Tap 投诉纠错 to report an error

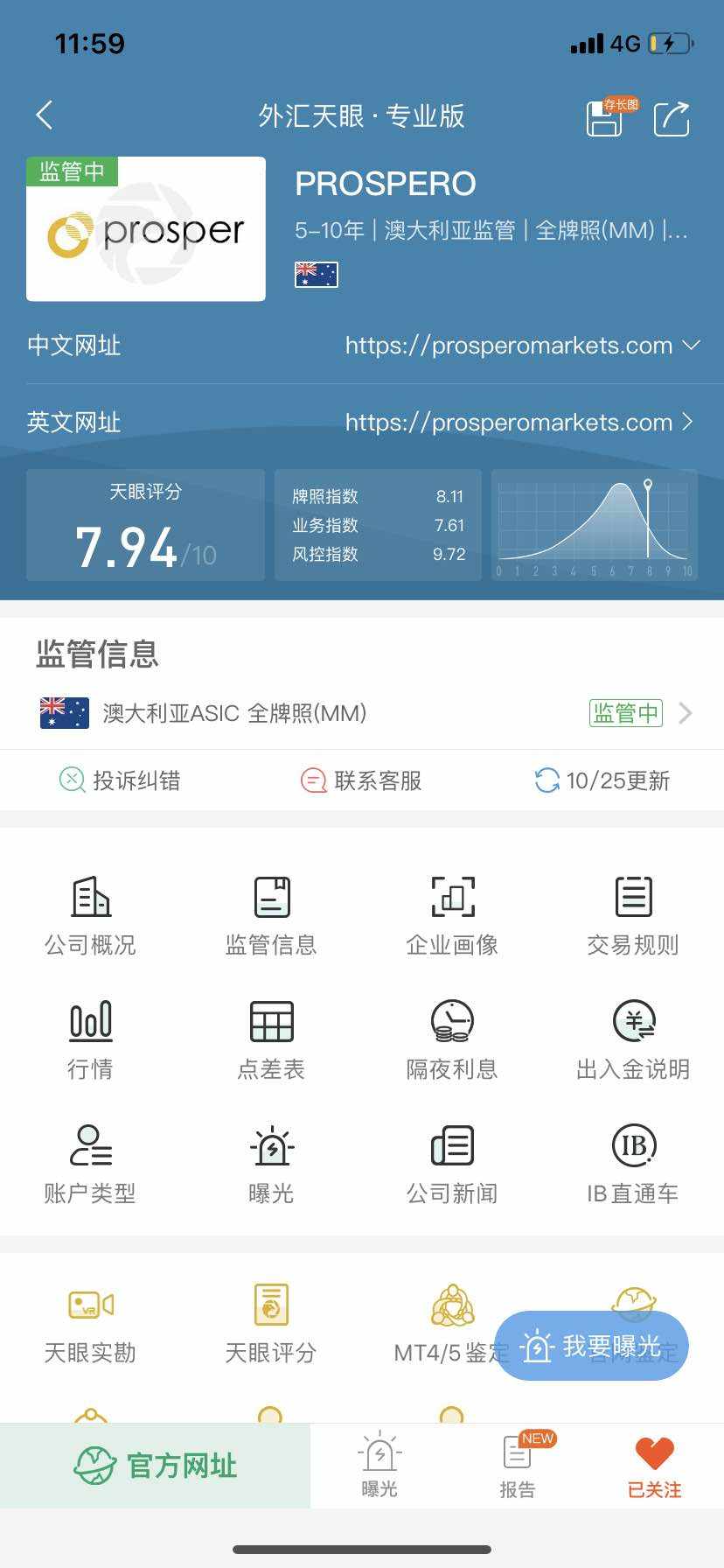120,780
